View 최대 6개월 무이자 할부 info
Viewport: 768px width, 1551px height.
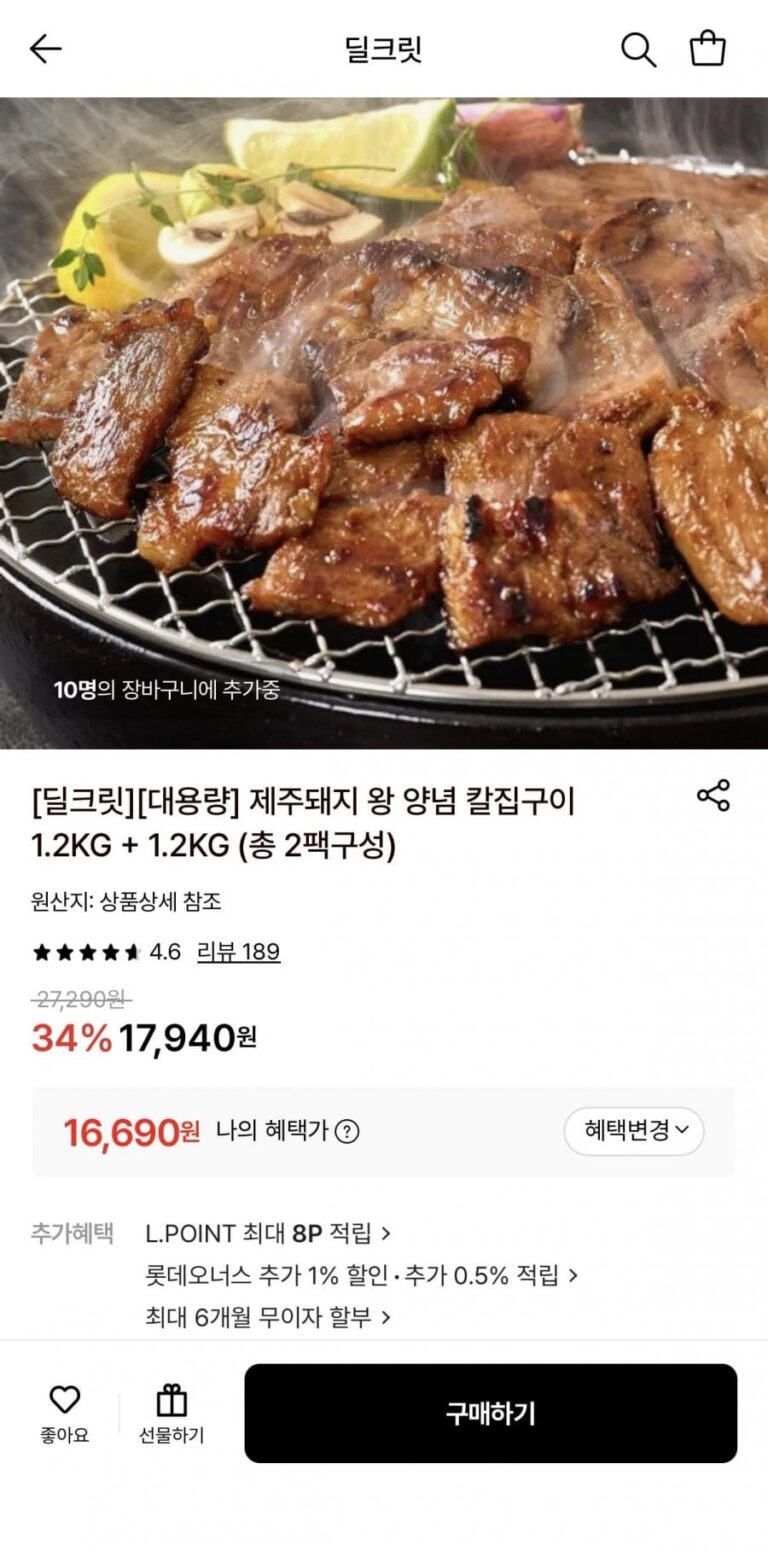(x=268, y=1317)
